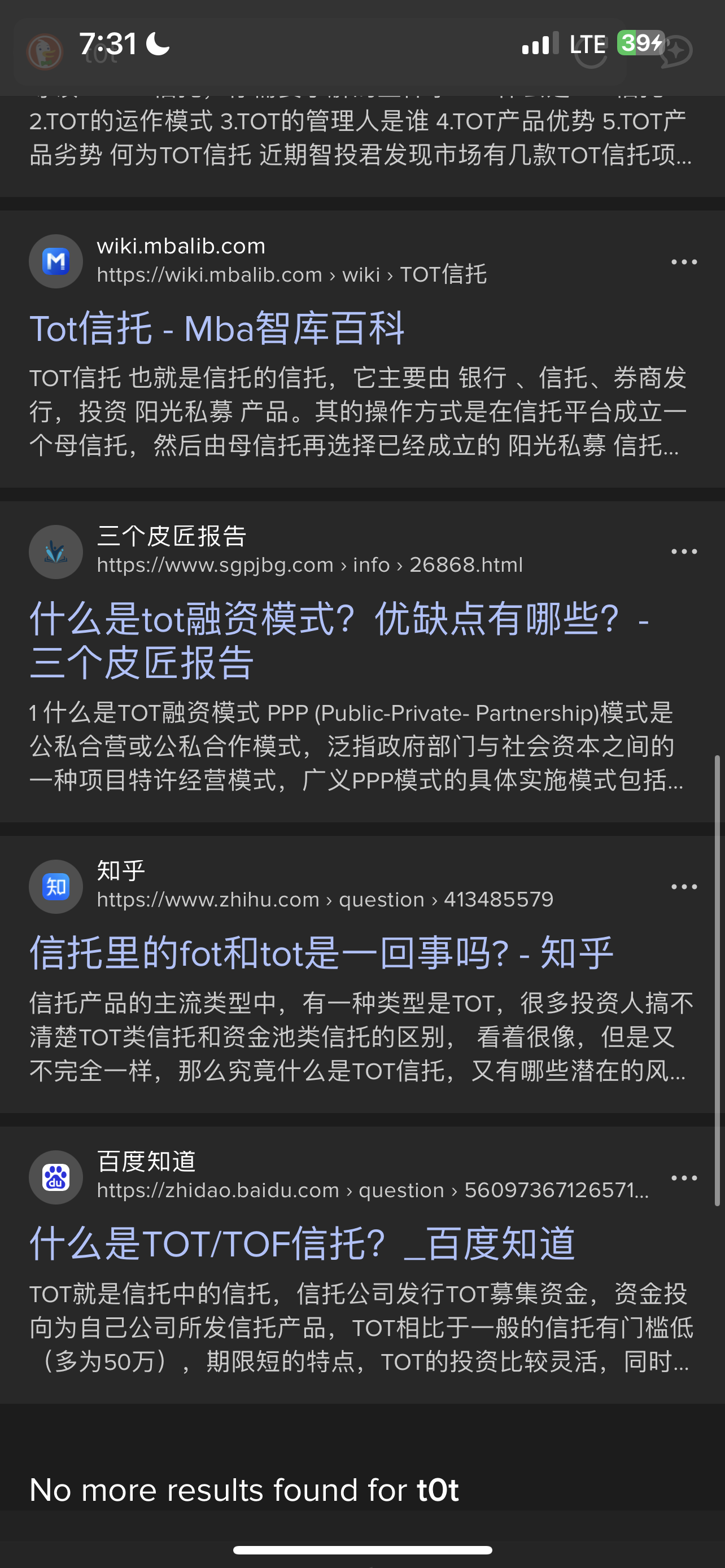Open the Tot信托 - Mba智库百科 result
The width and height of the screenshot is (725, 1568).
point(217,329)
